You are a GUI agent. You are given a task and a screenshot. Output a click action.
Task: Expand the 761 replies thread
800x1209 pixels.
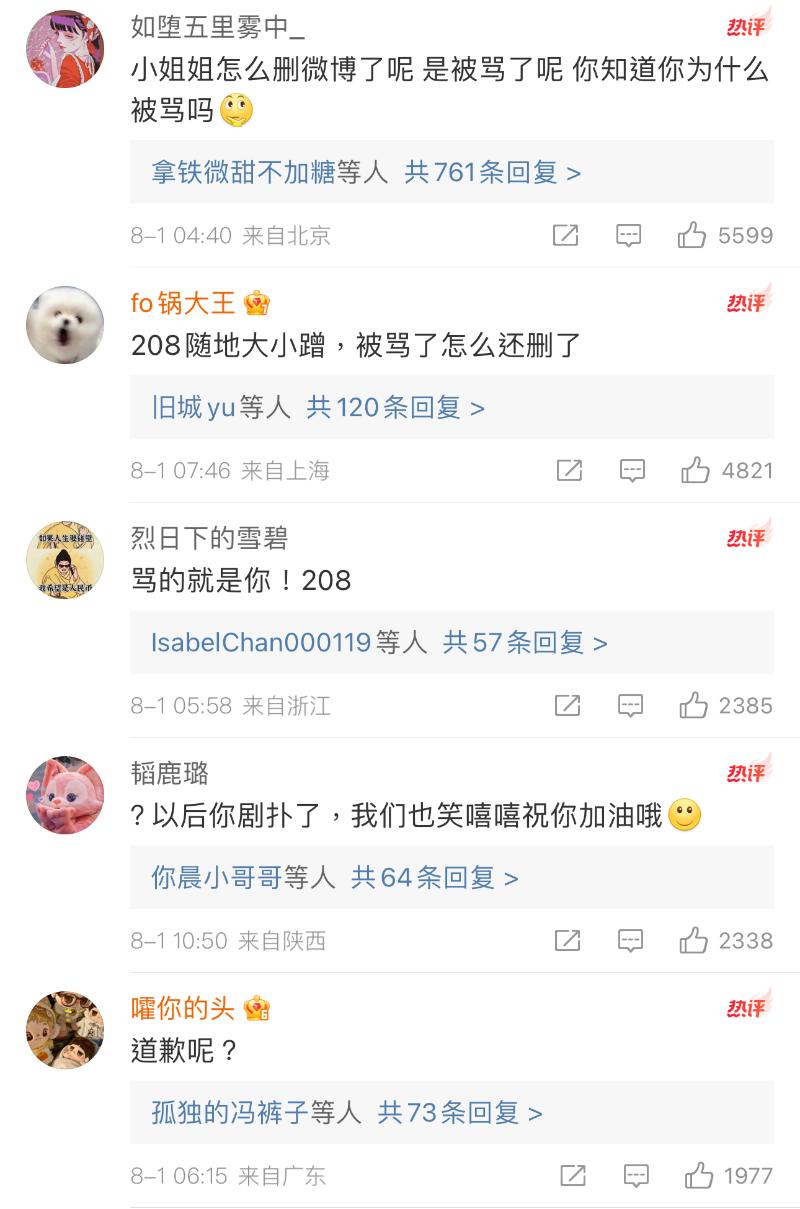click(x=492, y=173)
